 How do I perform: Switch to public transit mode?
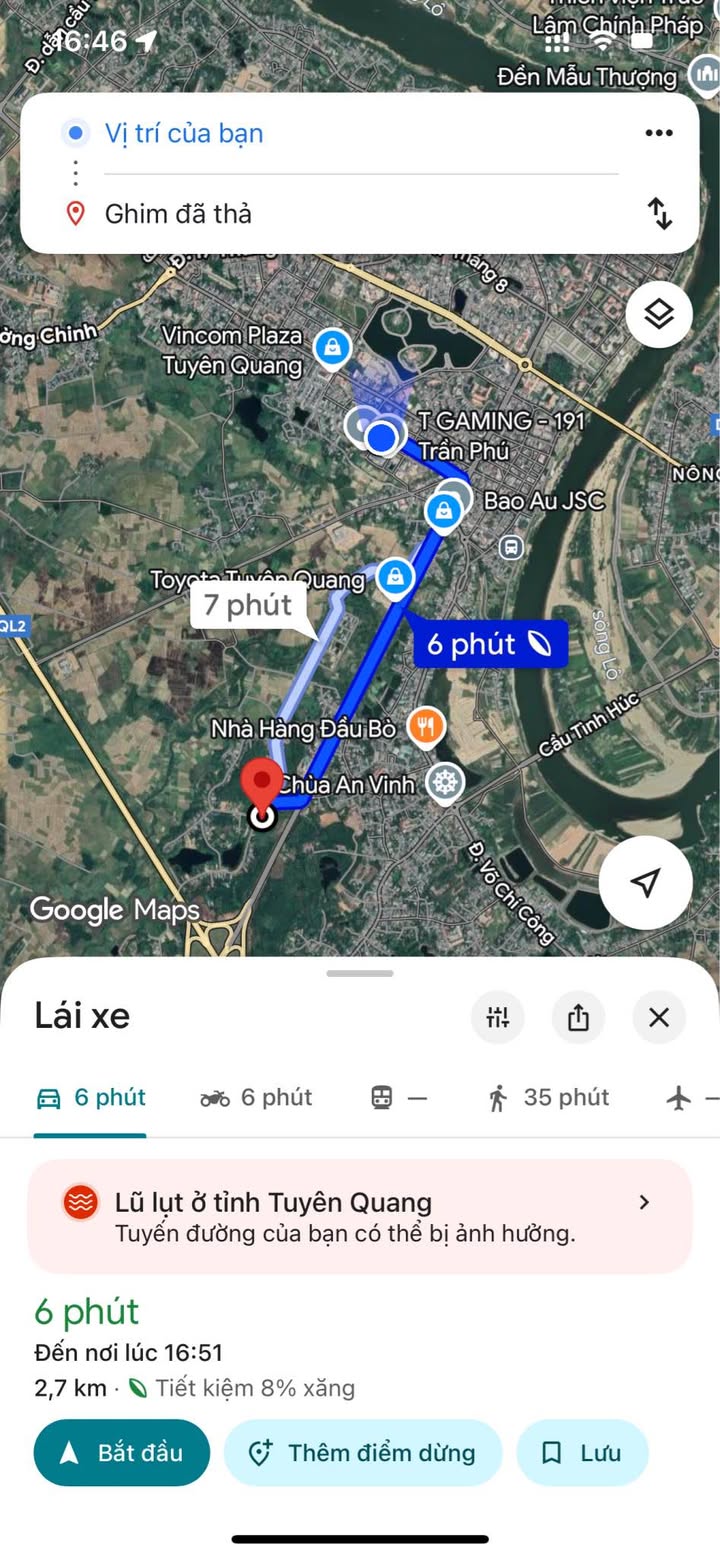tap(398, 1098)
